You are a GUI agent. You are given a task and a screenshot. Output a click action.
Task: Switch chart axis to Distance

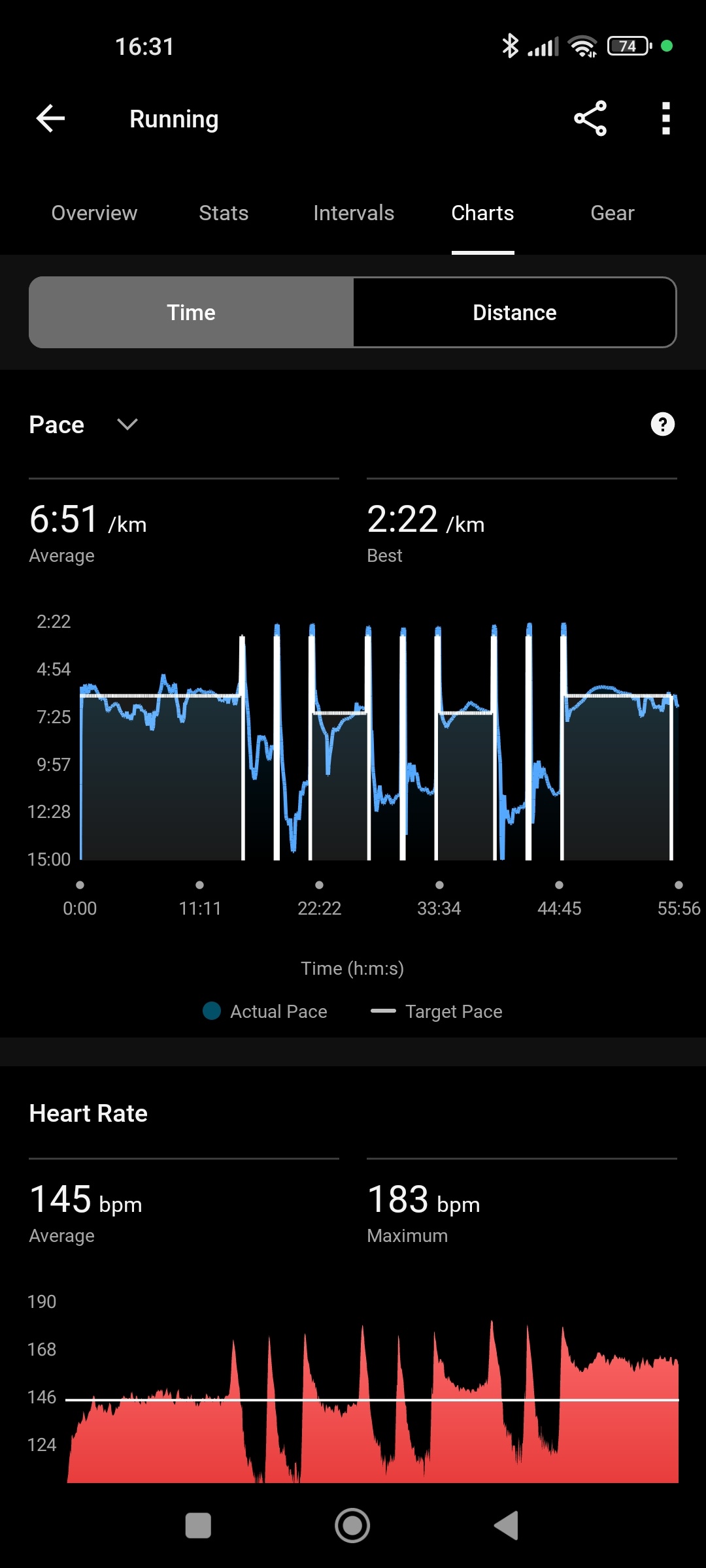click(x=514, y=312)
